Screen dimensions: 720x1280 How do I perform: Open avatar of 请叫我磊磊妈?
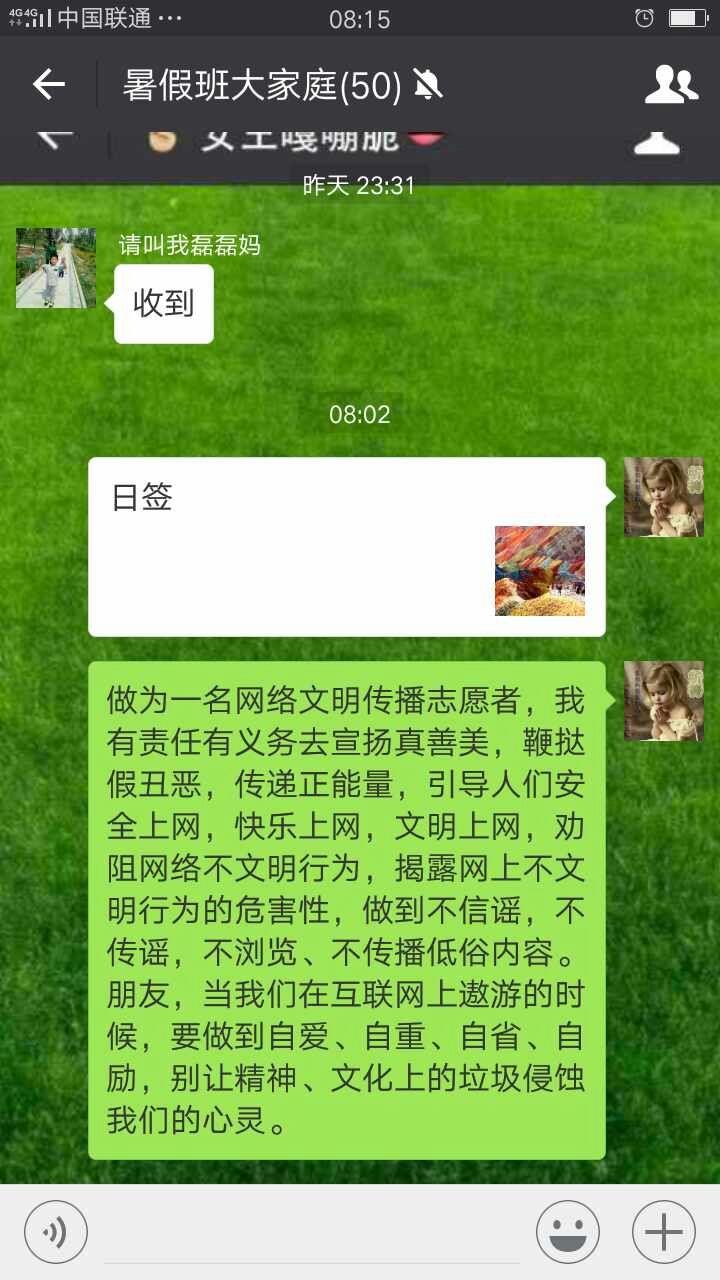tap(56, 268)
